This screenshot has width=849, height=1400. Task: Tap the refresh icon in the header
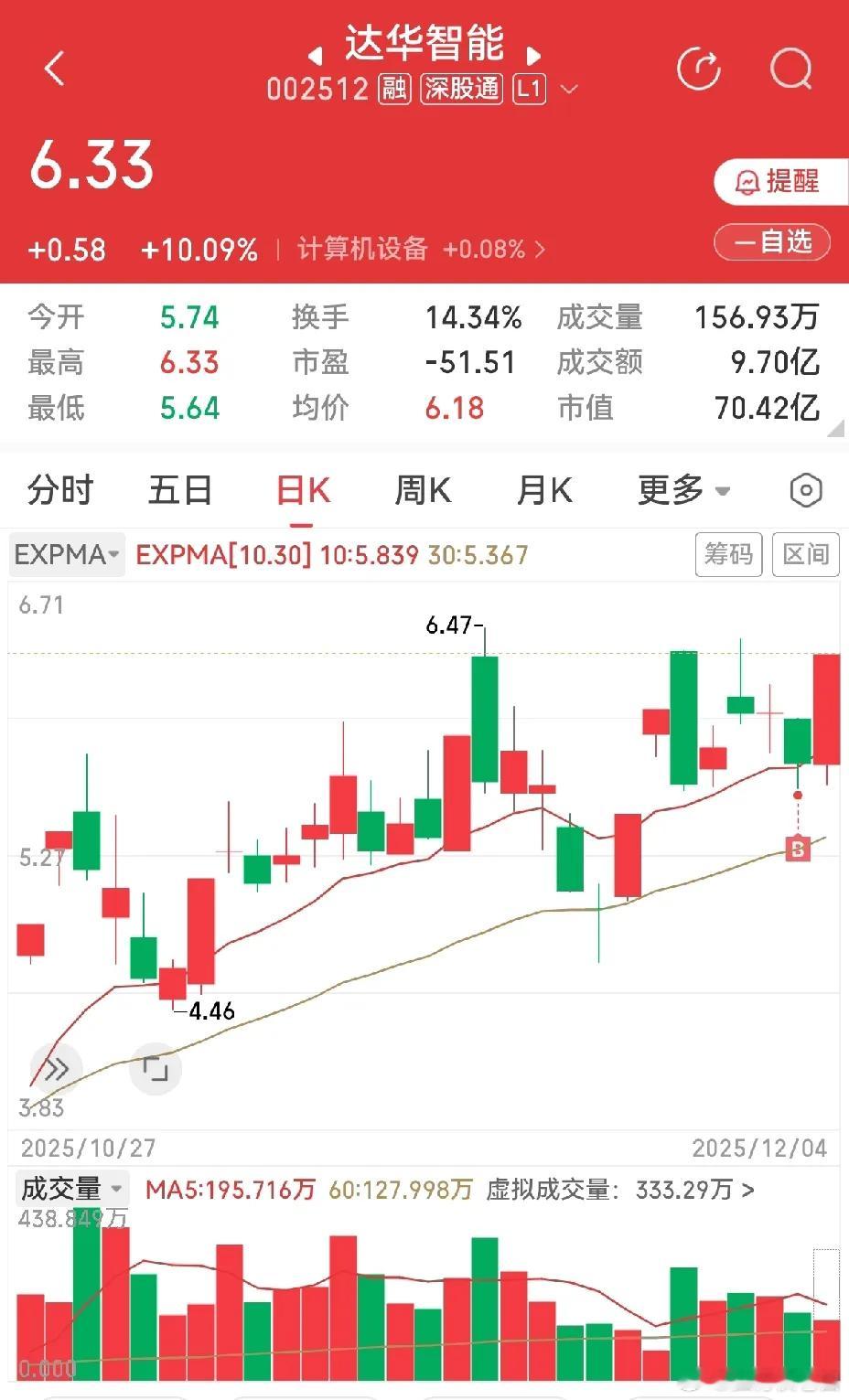click(x=700, y=69)
